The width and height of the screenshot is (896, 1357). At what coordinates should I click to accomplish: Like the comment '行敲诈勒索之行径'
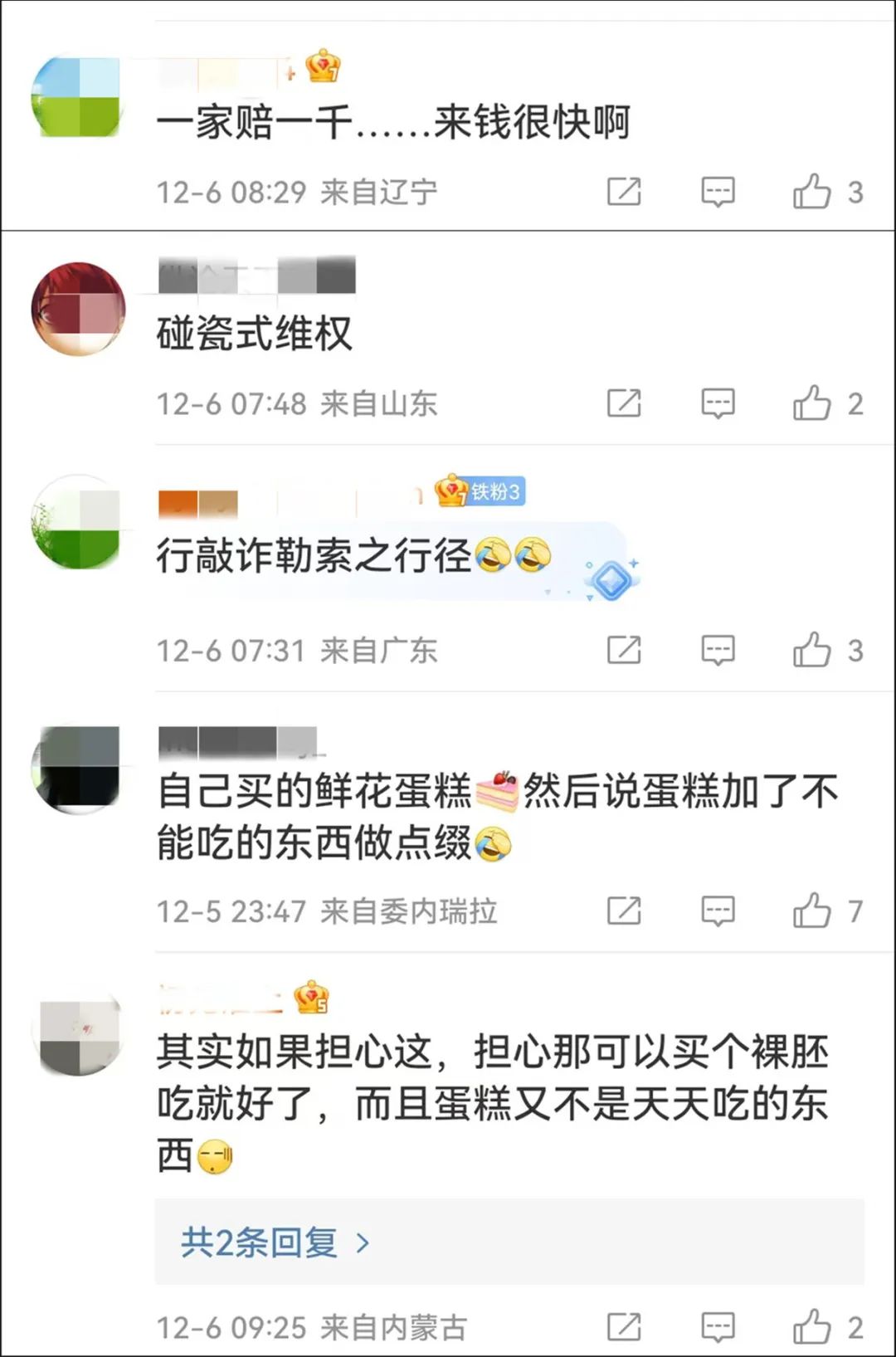(x=812, y=650)
